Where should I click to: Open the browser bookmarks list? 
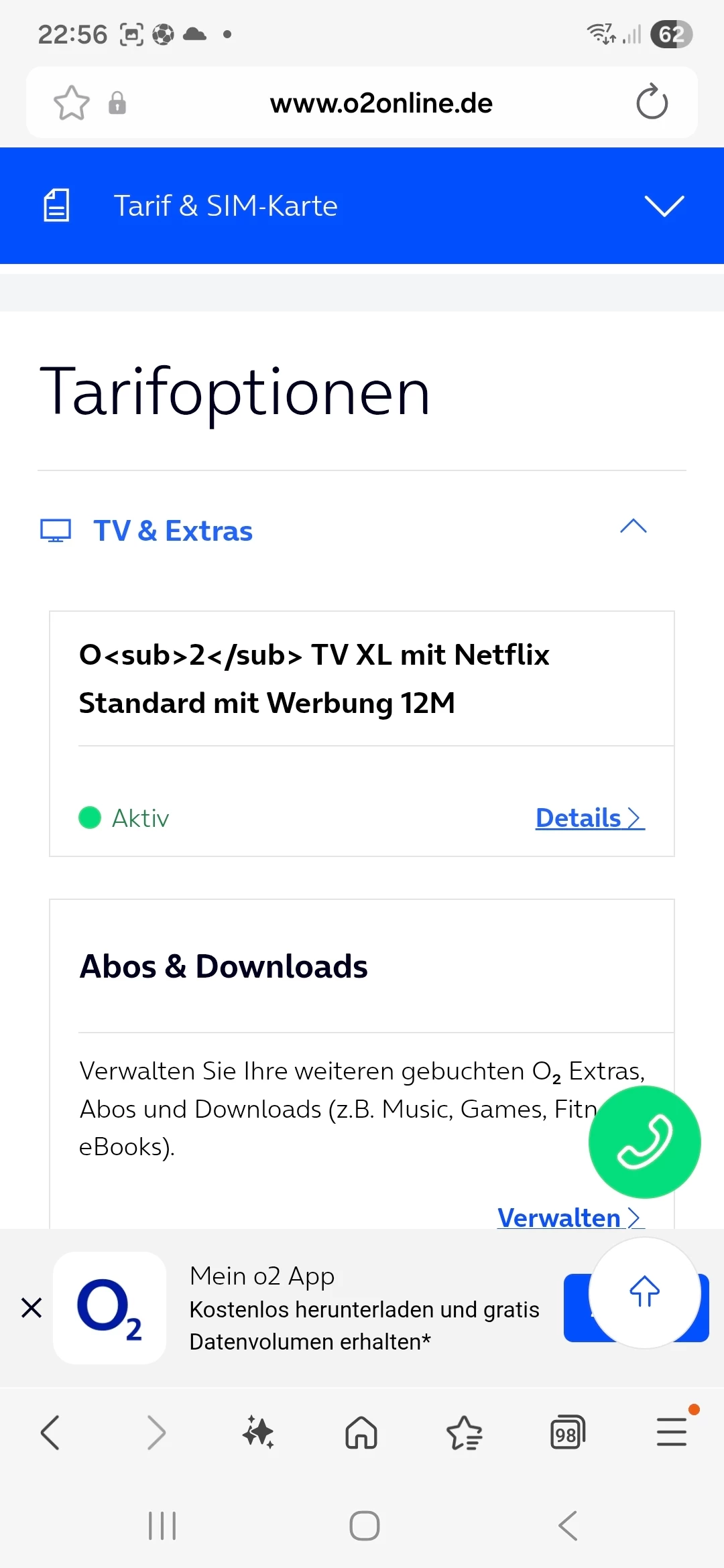coord(465,1433)
